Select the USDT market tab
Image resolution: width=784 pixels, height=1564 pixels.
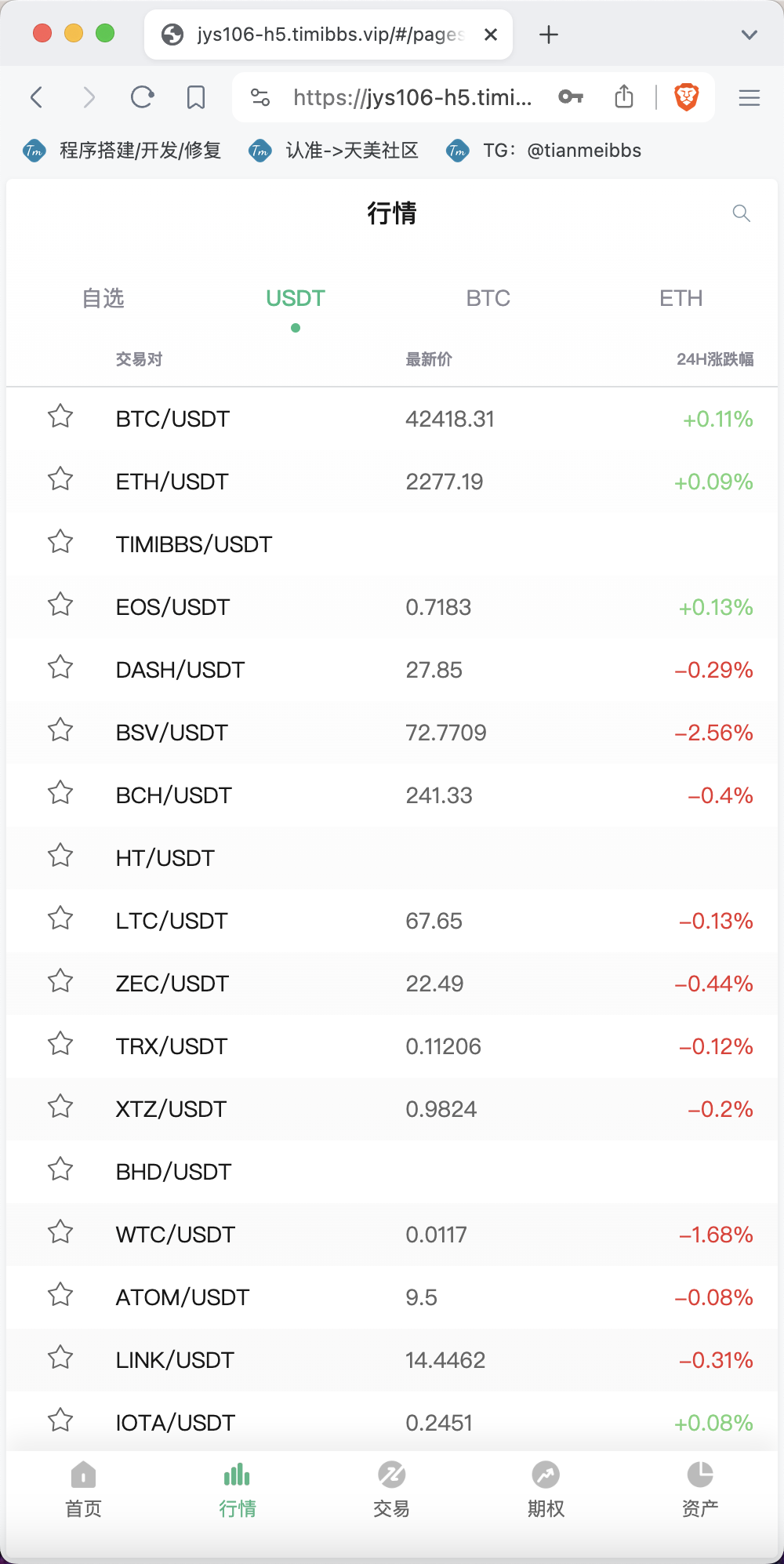pyautogui.click(x=296, y=298)
